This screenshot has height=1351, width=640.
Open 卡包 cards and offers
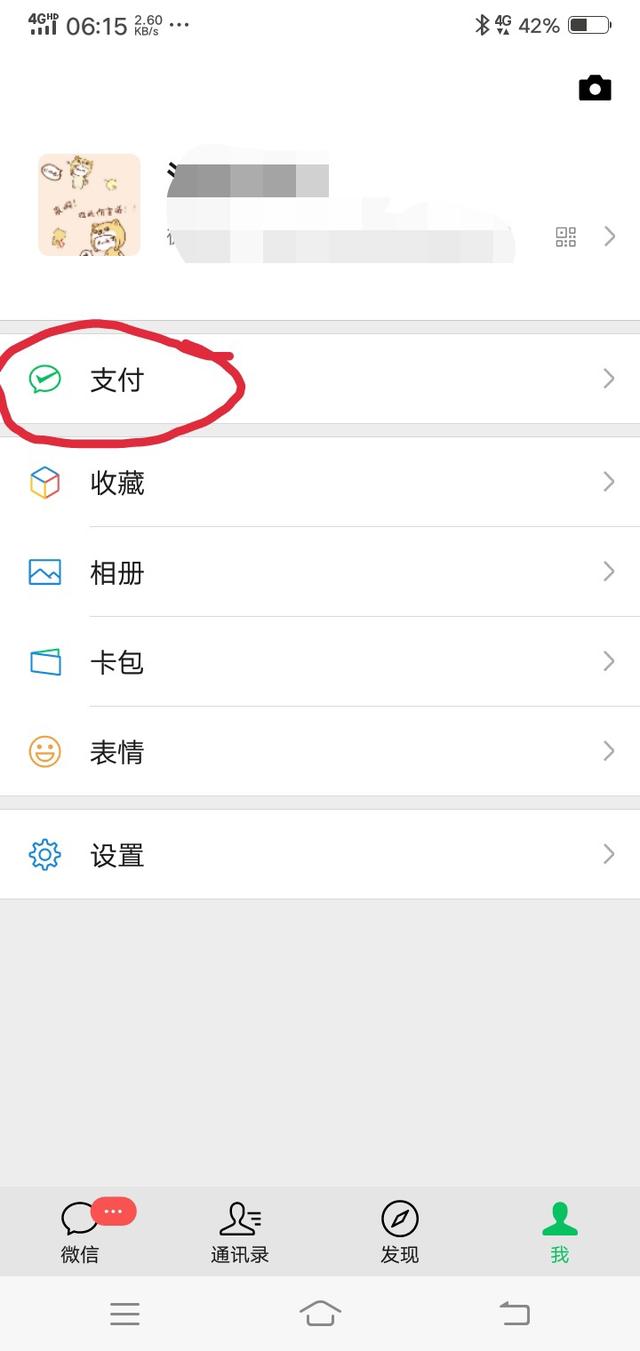tap(320, 662)
